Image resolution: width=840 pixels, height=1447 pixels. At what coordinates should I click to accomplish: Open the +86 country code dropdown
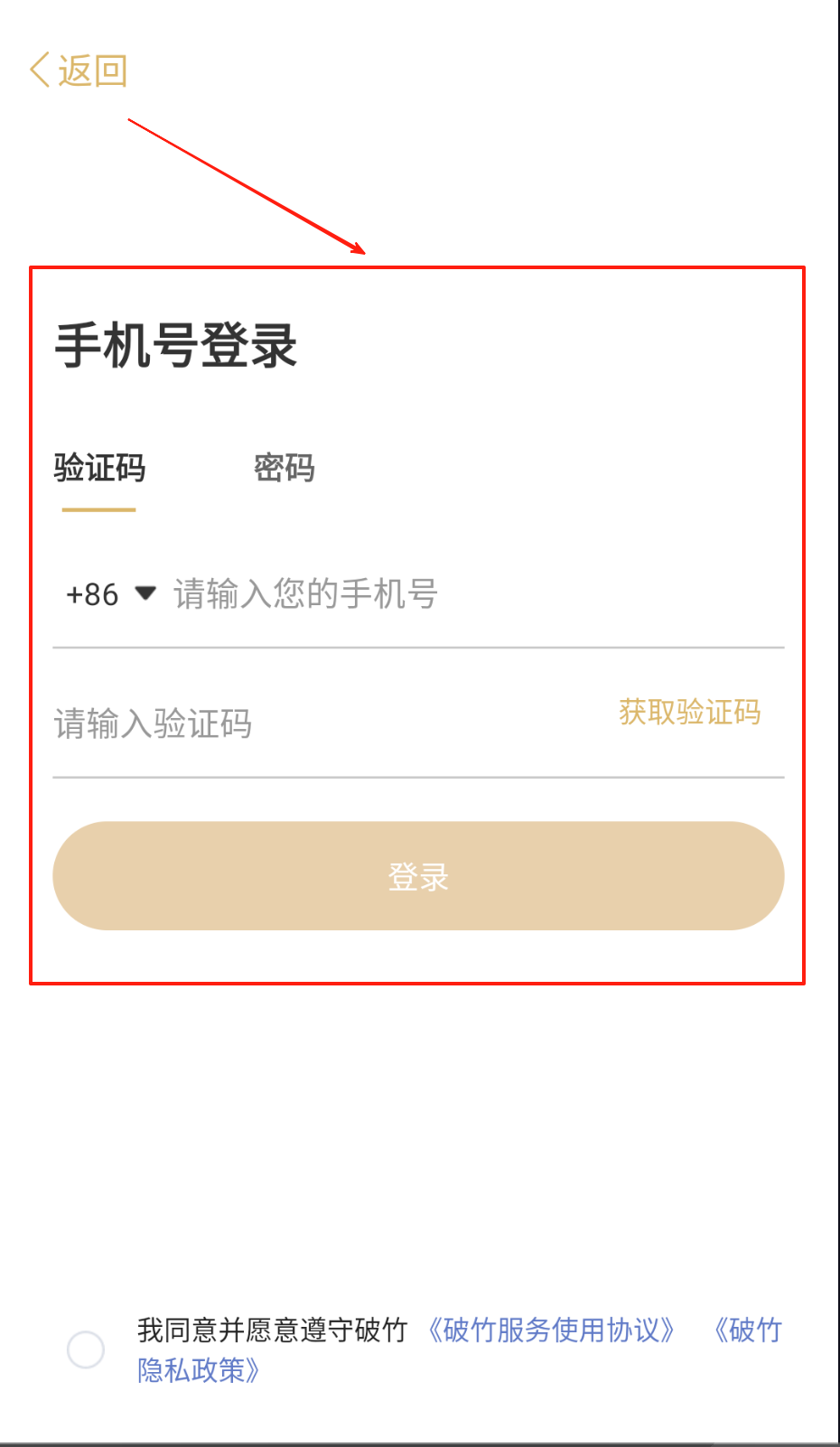(x=110, y=594)
